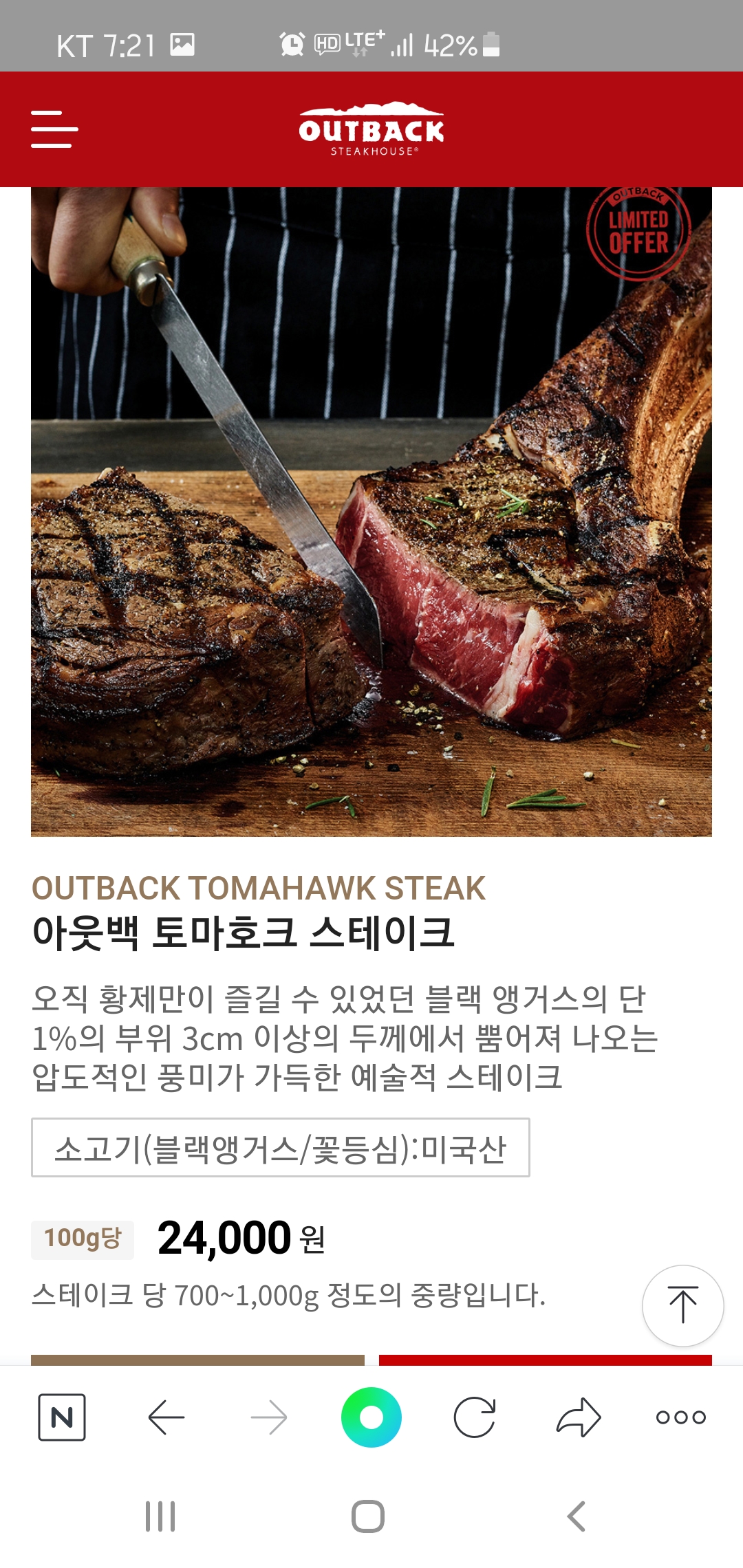Screen dimensions: 743x1568
Task: Go to the phone's home screen
Action: pos(368,1516)
